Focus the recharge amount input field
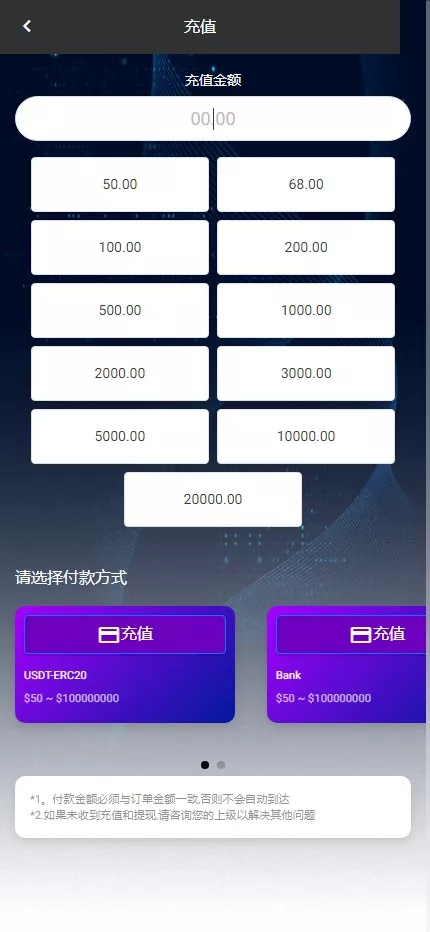 [x=213, y=119]
